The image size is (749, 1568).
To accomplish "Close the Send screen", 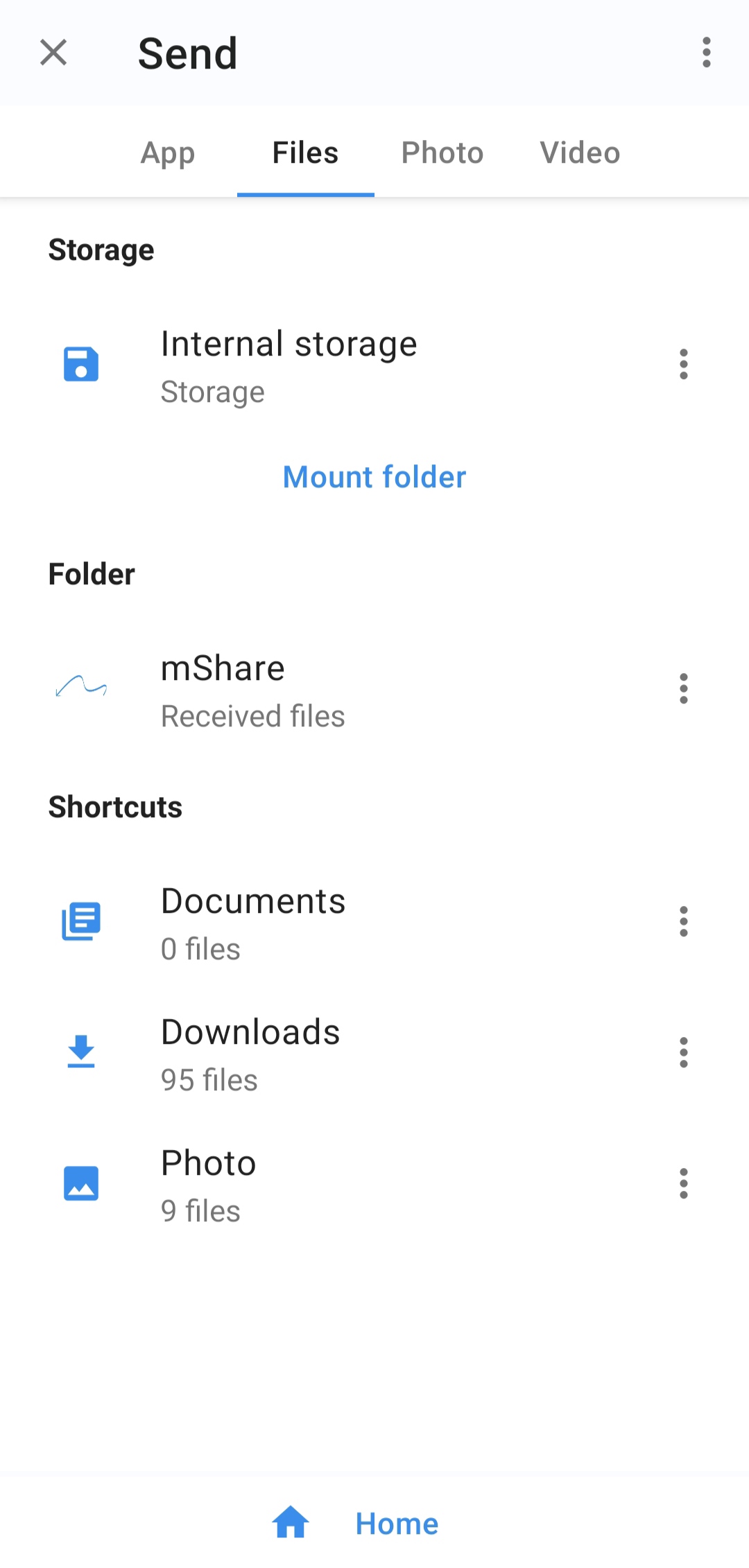I will 53,53.
